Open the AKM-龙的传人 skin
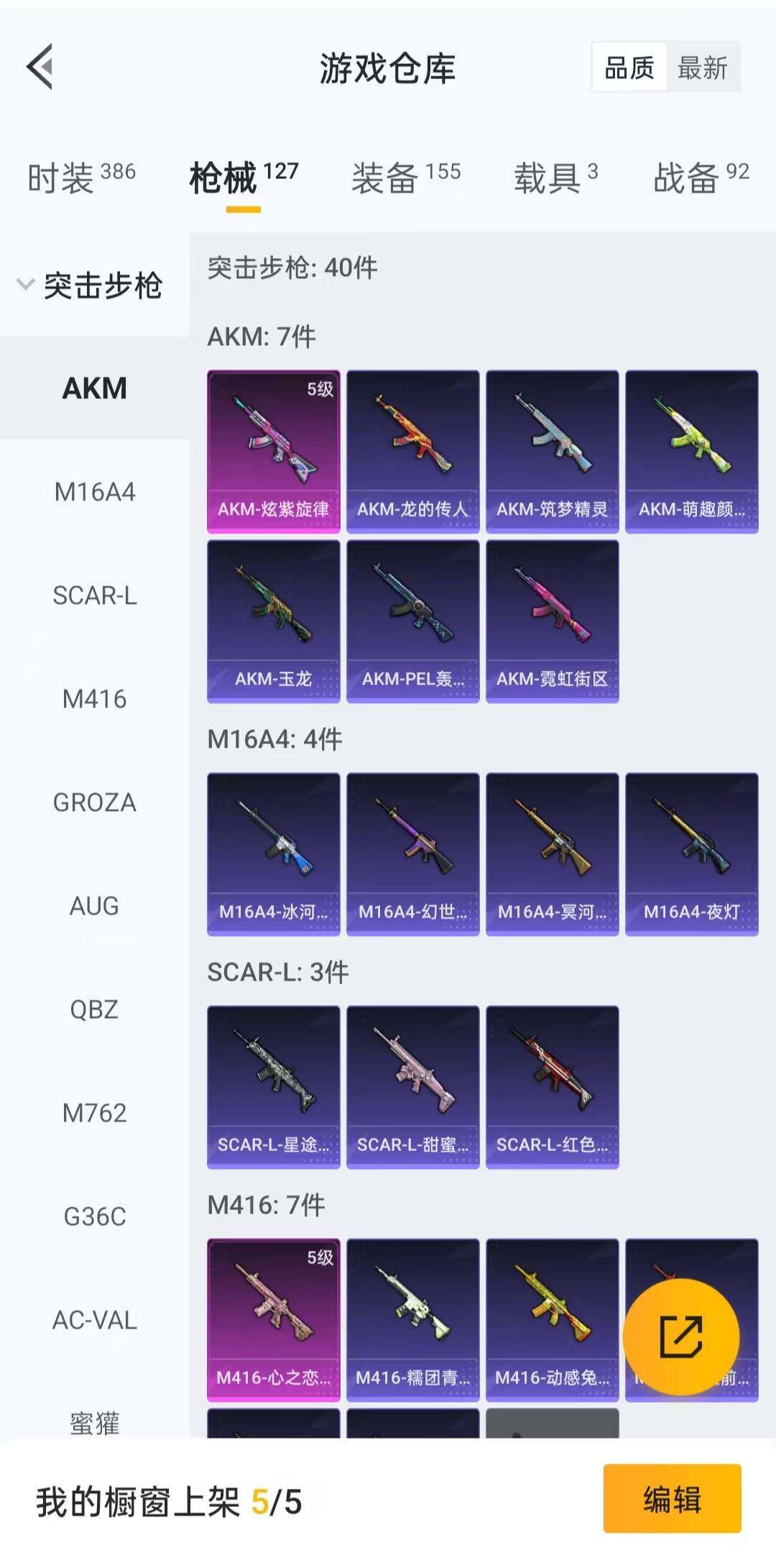 [412, 451]
